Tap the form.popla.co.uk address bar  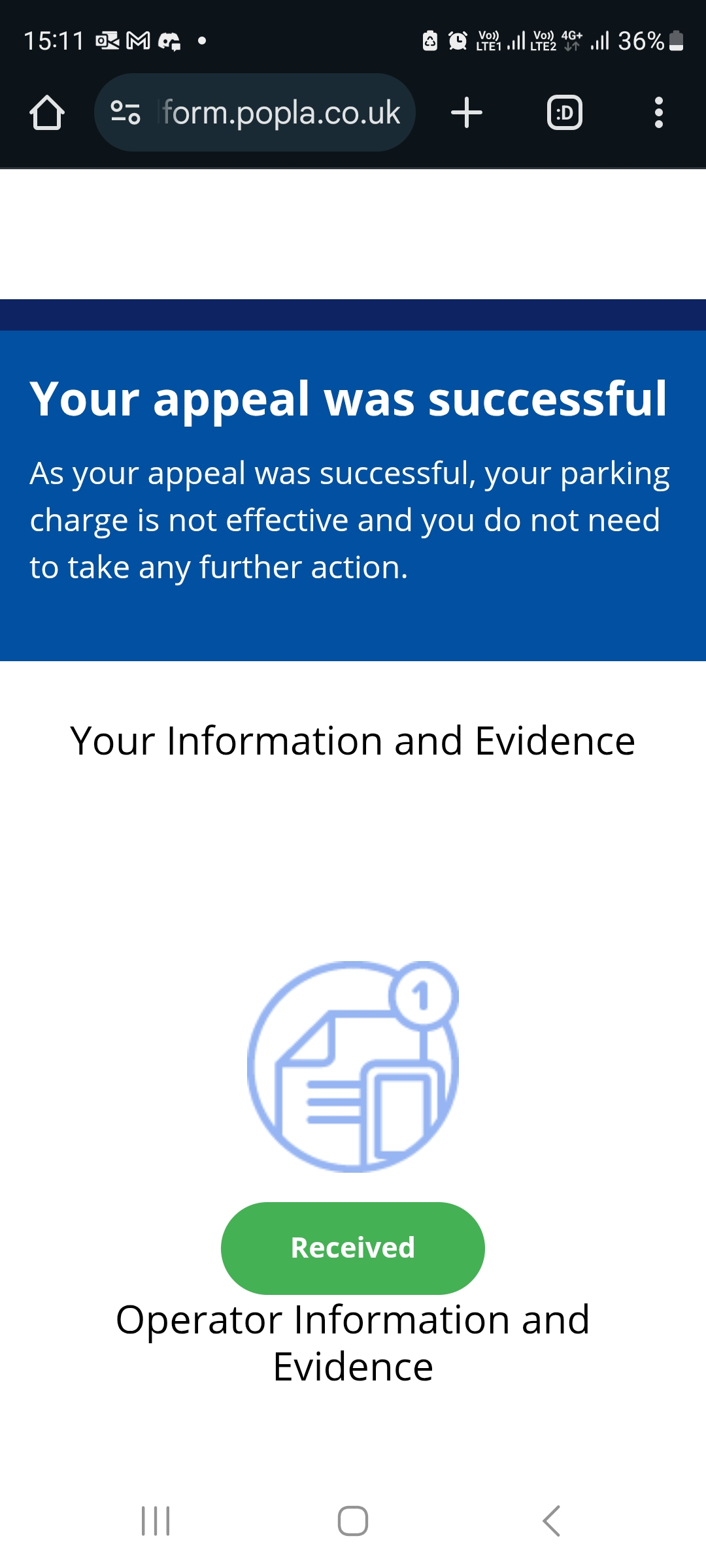tap(281, 113)
